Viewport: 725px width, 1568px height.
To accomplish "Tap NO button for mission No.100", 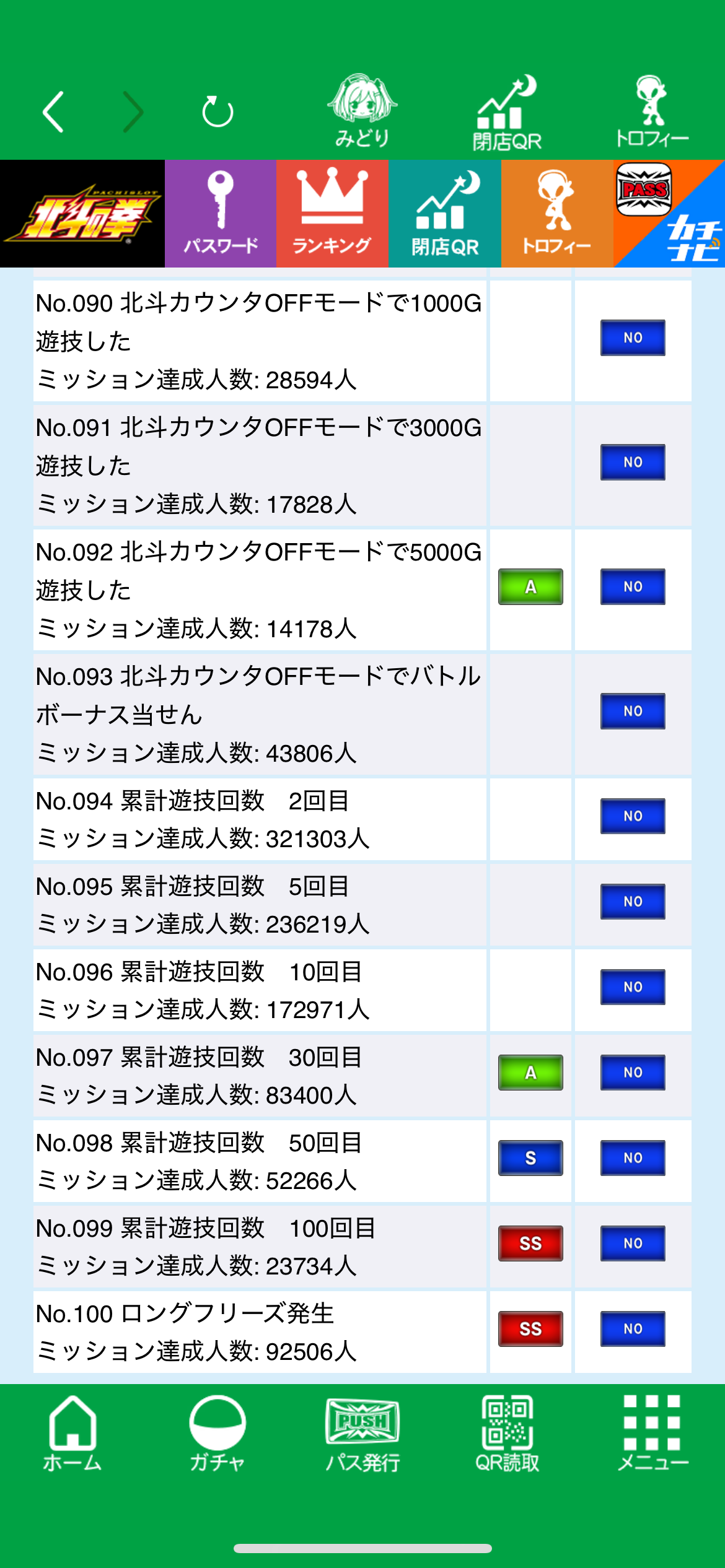I will coord(633,1328).
